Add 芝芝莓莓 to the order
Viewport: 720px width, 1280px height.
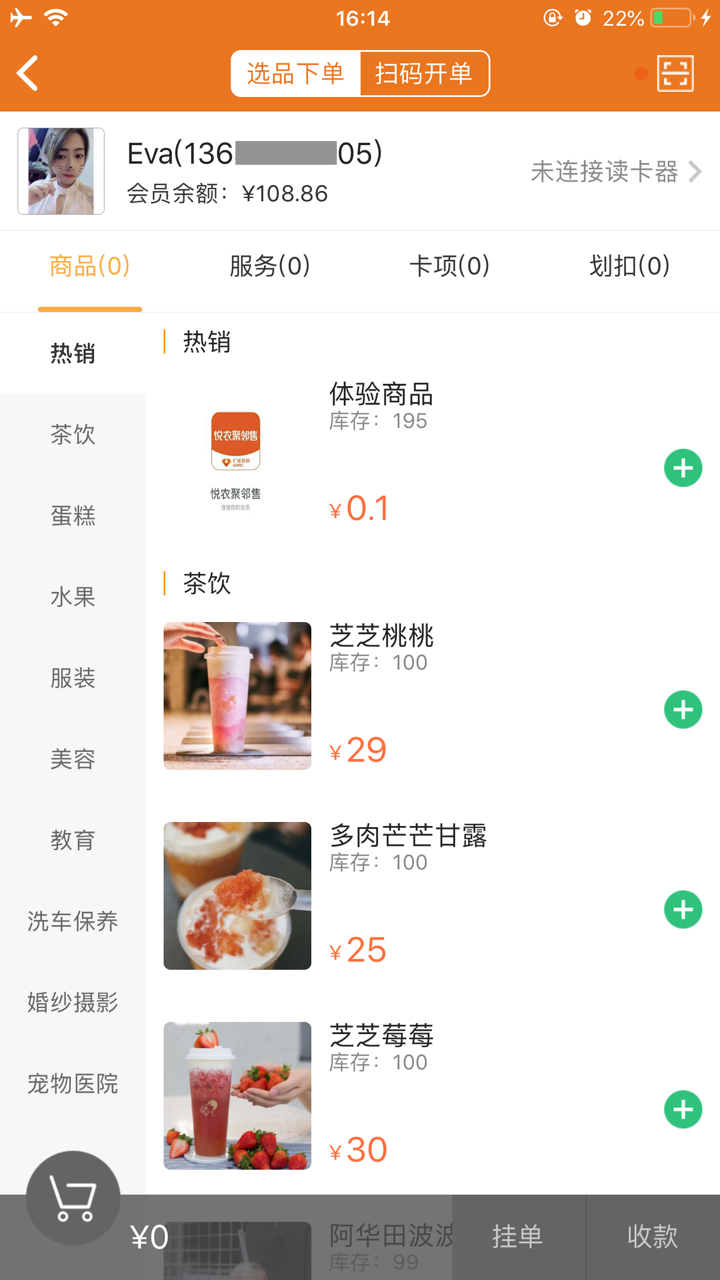[x=683, y=1109]
